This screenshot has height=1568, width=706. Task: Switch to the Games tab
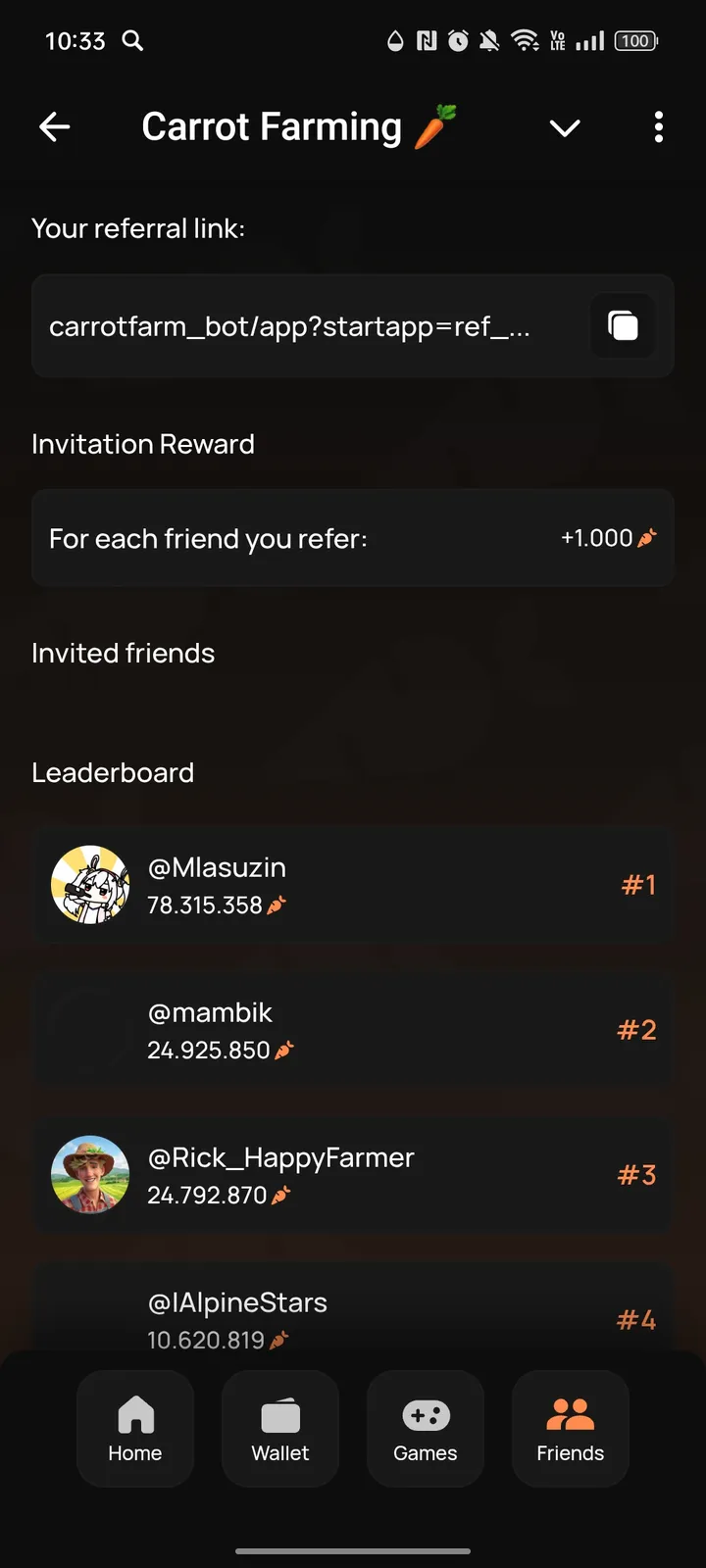pyautogui.click(x=426, y=1429)
